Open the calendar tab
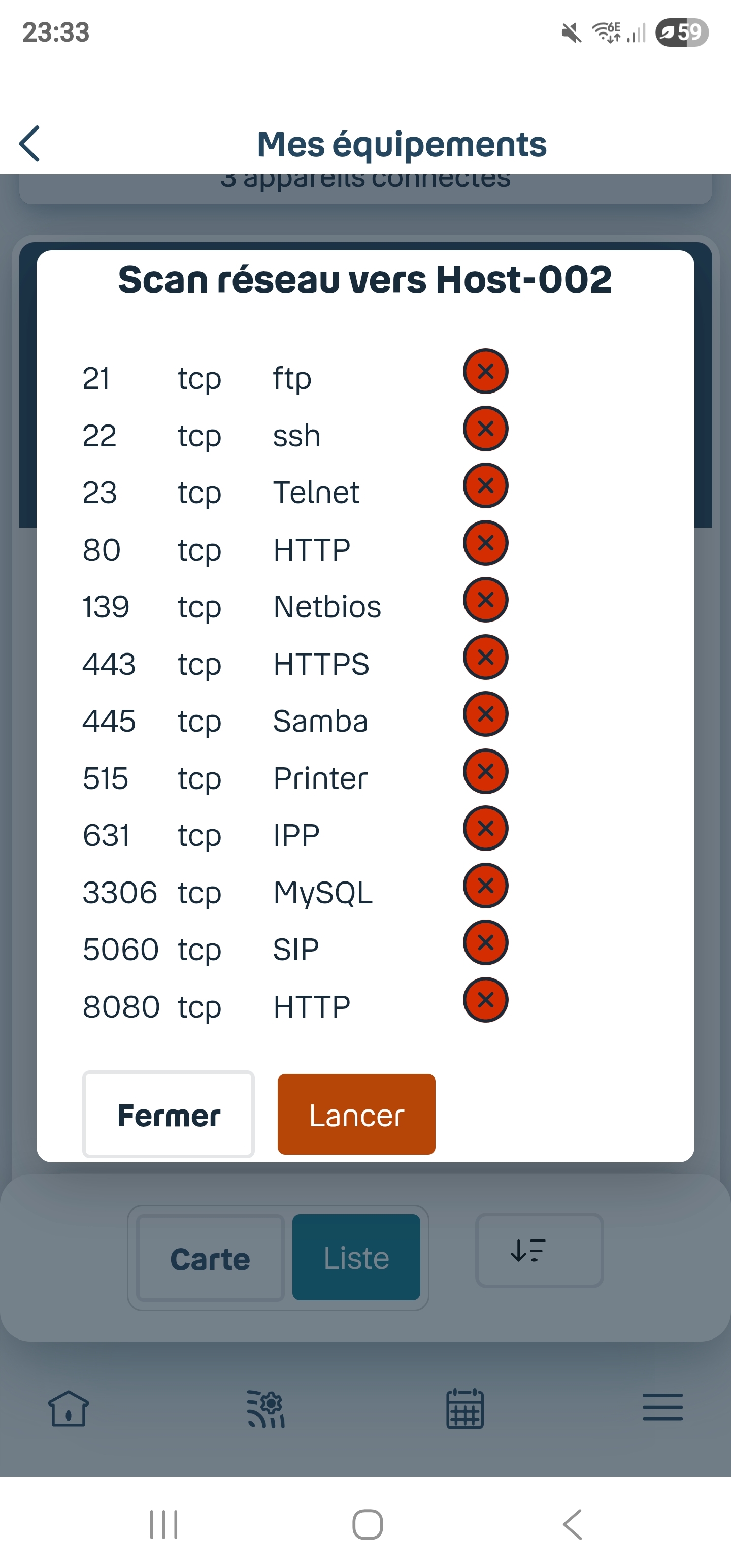 (465, 1409)
